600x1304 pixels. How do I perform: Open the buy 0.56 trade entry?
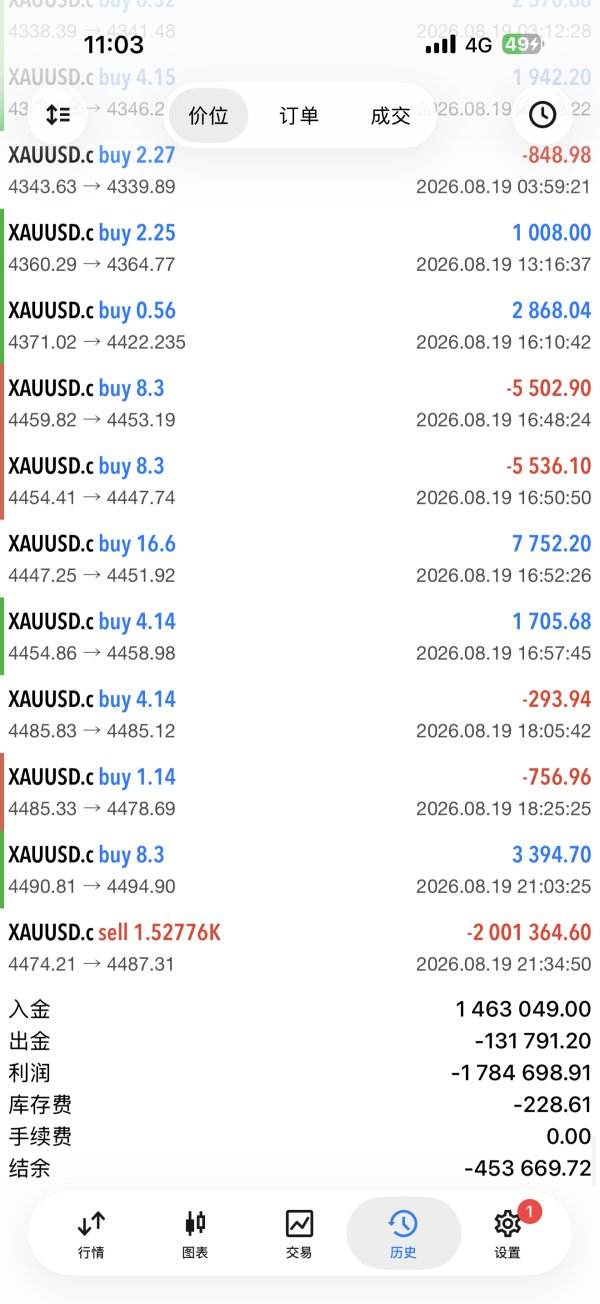tap(300, 325)
